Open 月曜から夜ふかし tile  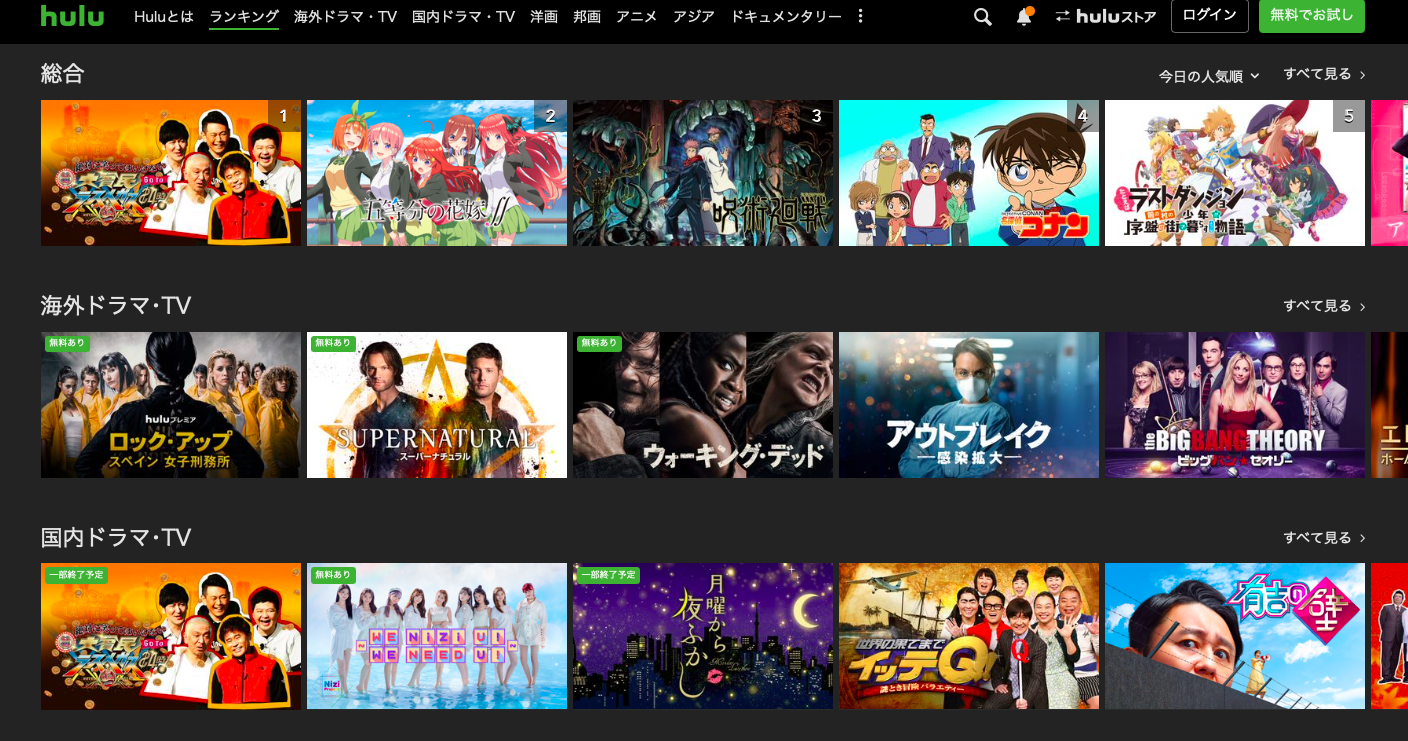[702, 636]
